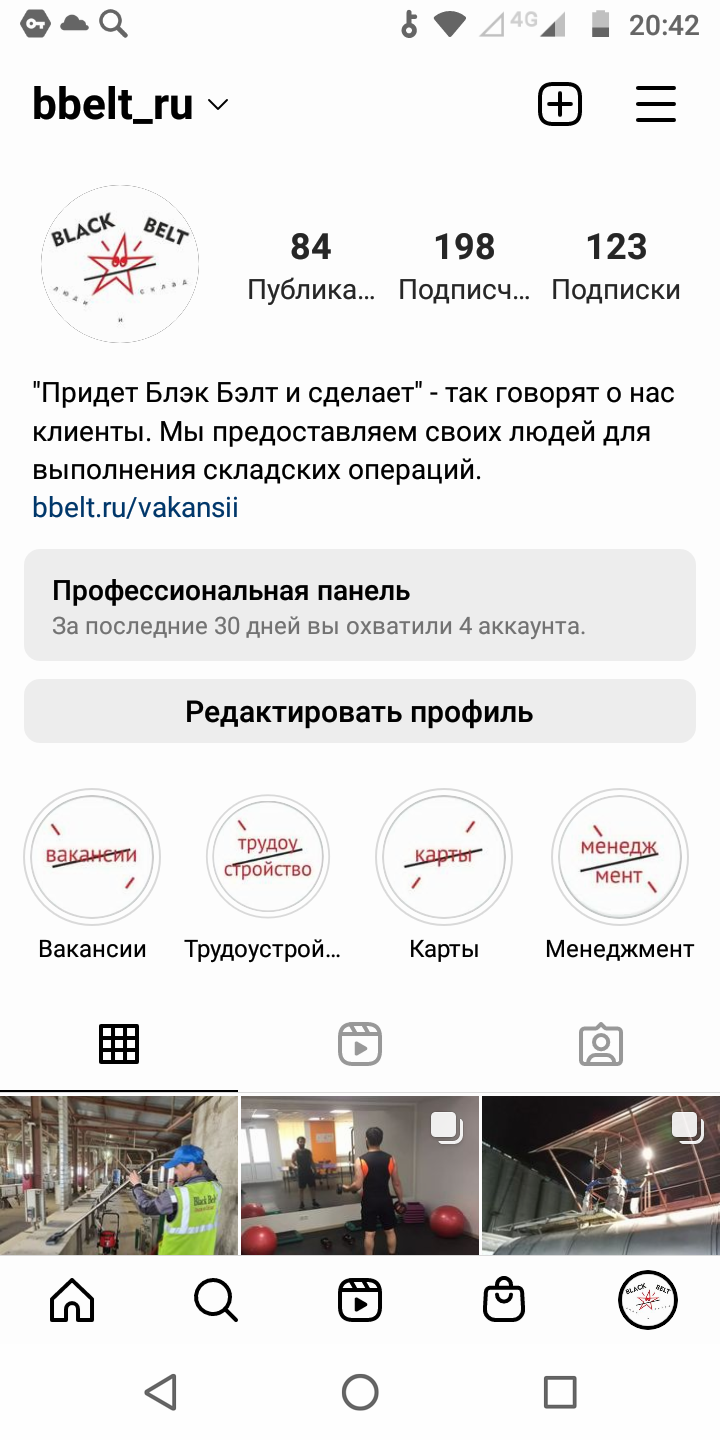Go to the home feed
The image size is (720, 1440).
tap(72, 1301)
